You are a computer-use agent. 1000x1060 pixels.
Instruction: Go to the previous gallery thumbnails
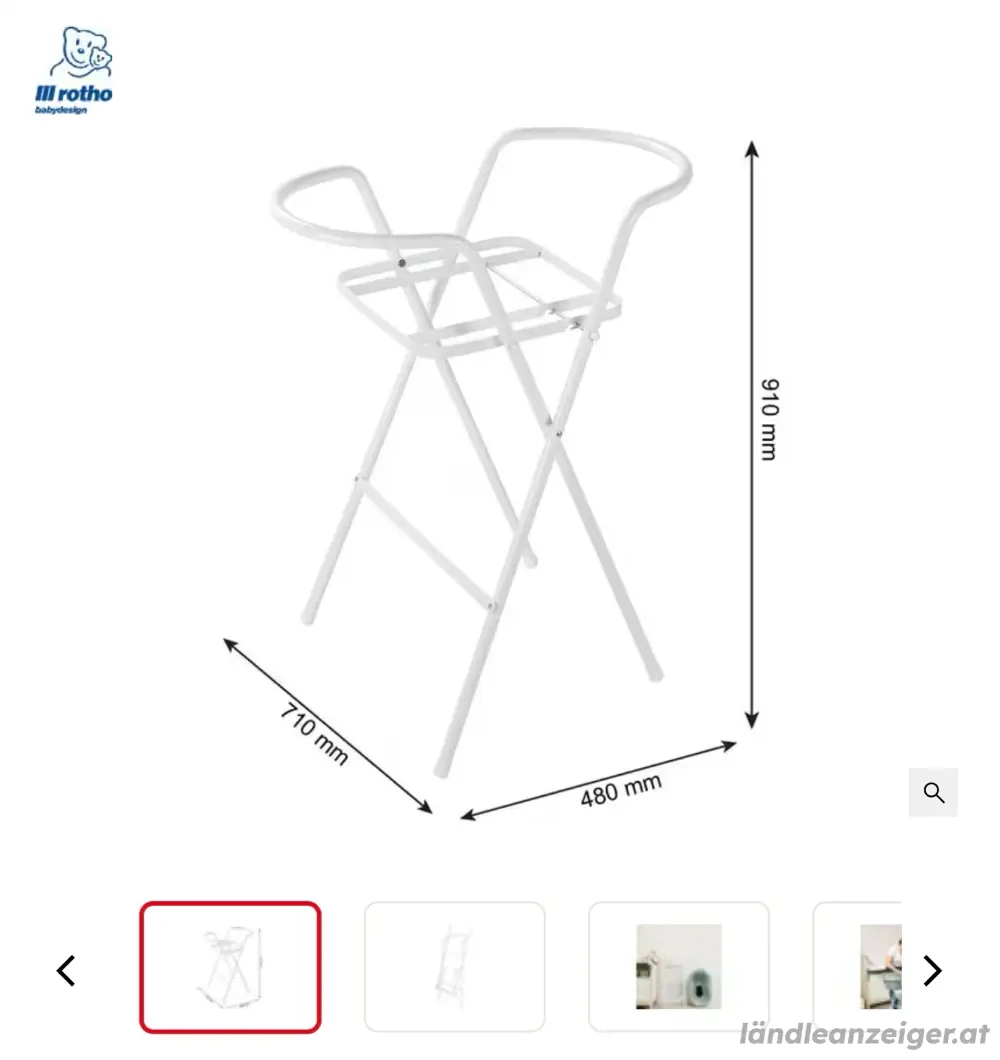(x=66, y=970)
